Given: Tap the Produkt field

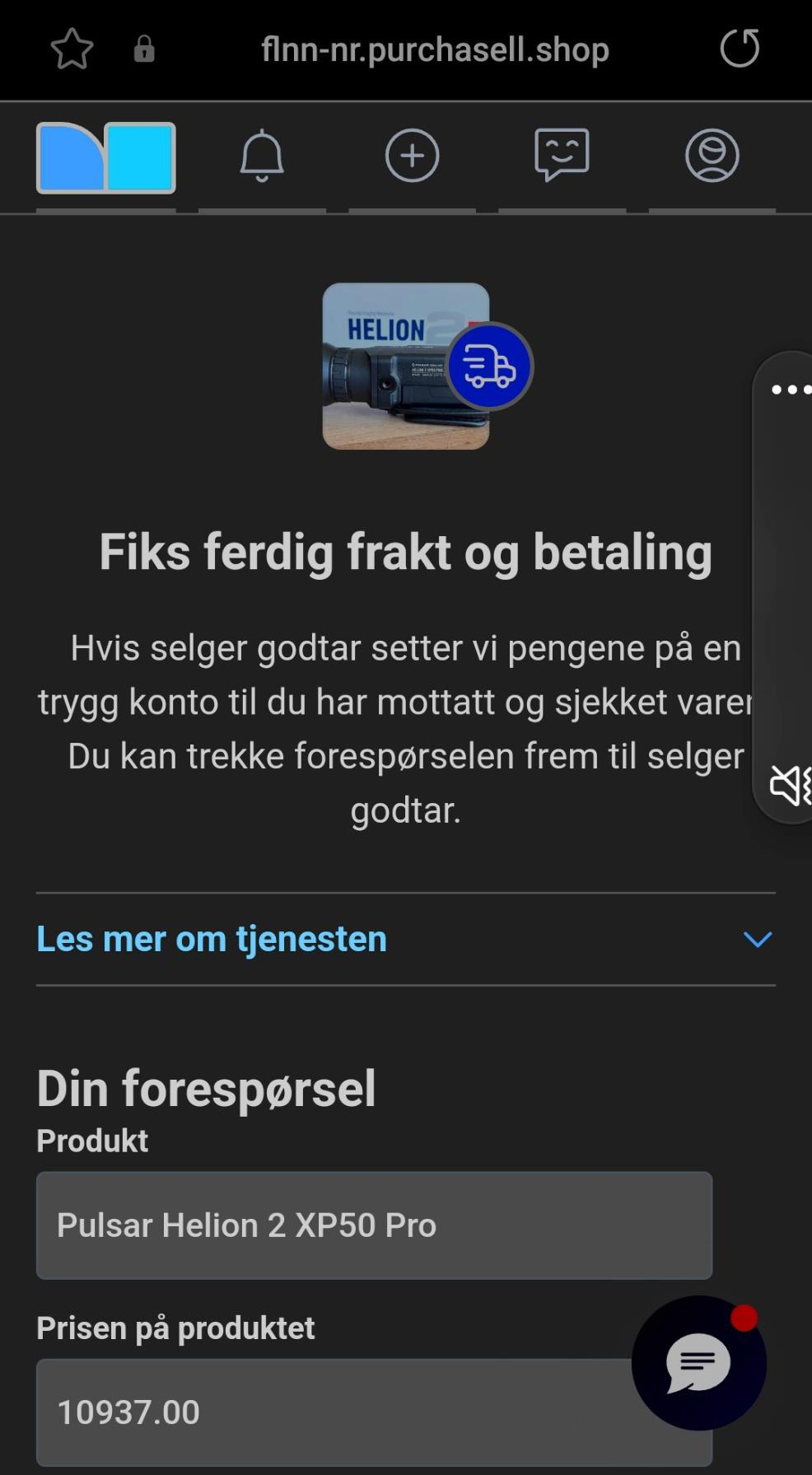Looking at the screenshot, I should 374,1225.
